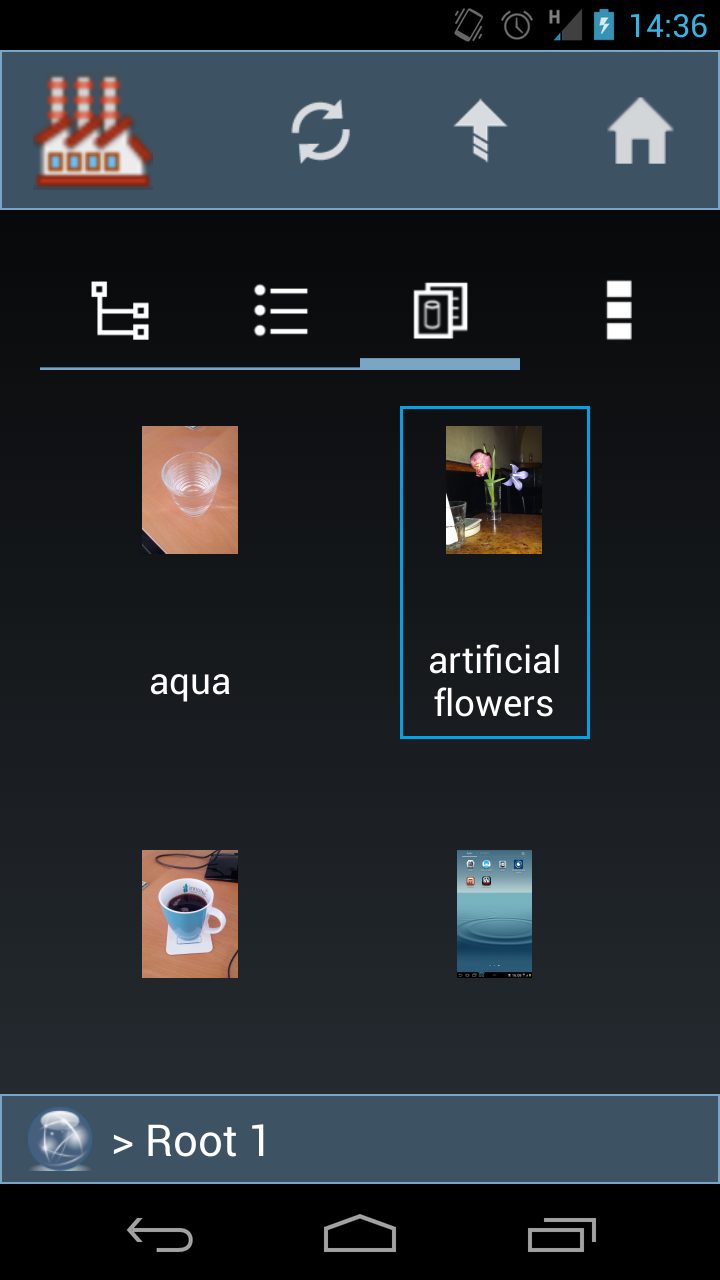Go up one level with arrow icon

coord(480,131)
